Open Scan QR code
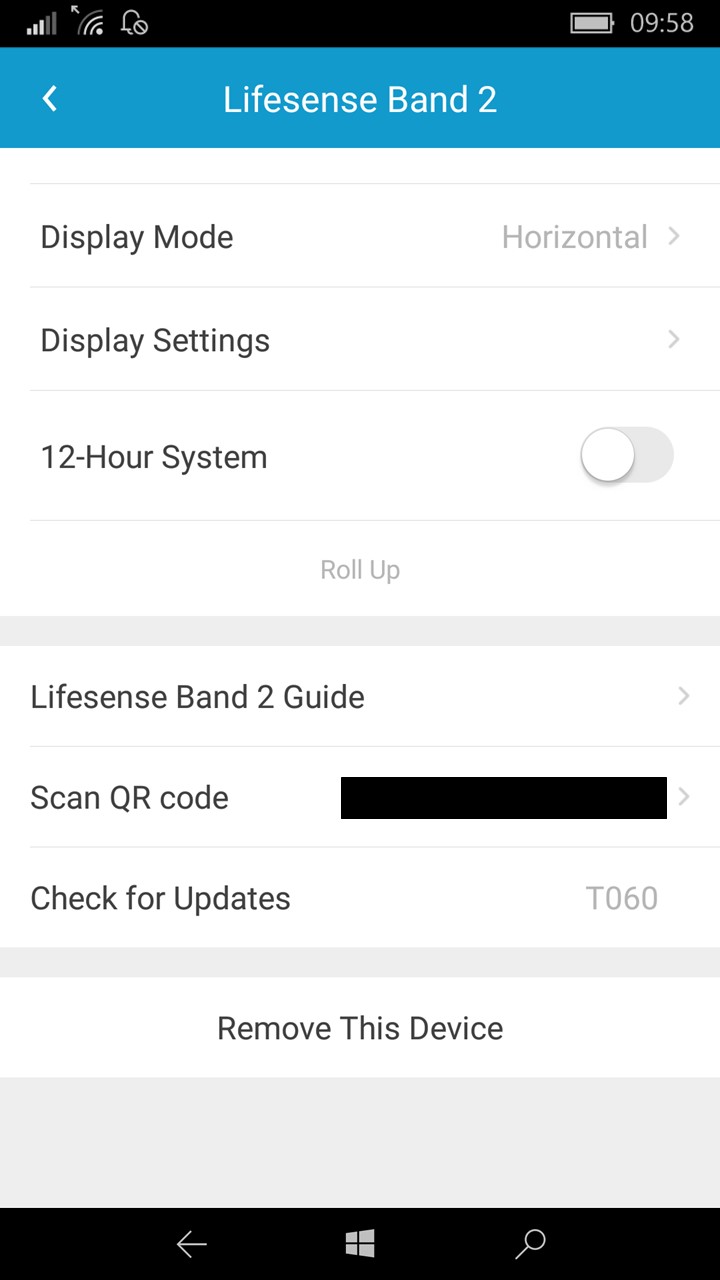Viewport: 720px width, 1280px height. click(360, 797)
